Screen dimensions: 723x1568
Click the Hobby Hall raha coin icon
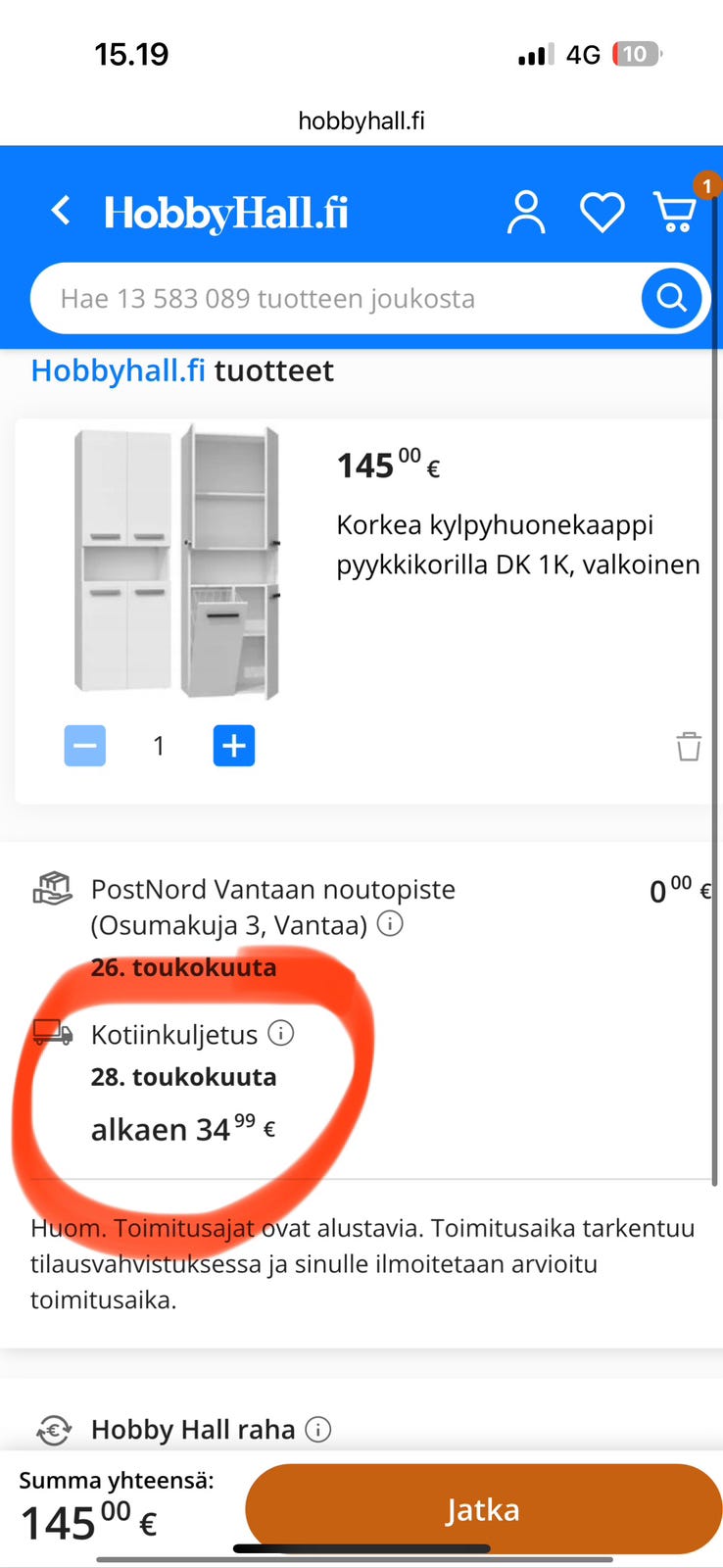pyautogui.click(x=54, y=1429)
